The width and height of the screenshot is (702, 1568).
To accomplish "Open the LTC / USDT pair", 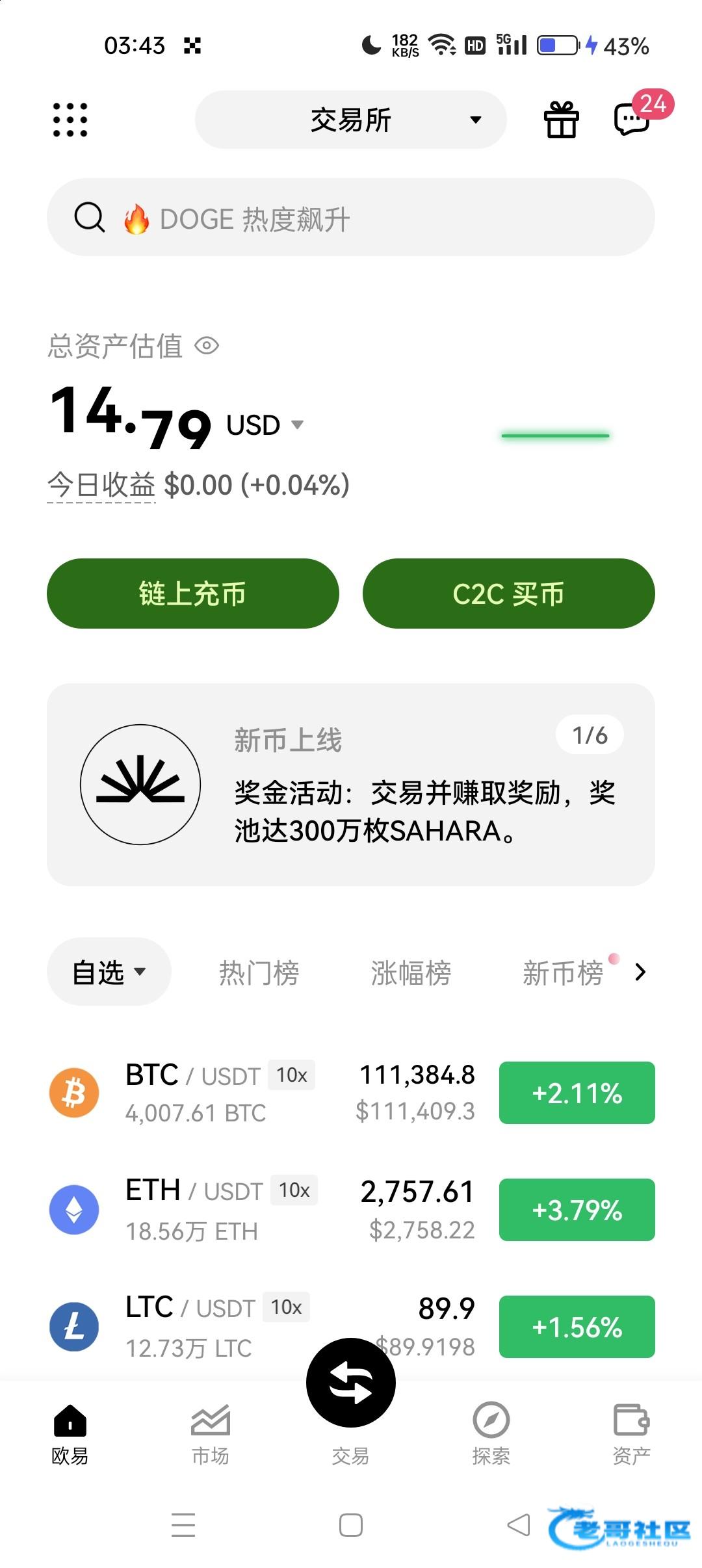I will 351,1327.
